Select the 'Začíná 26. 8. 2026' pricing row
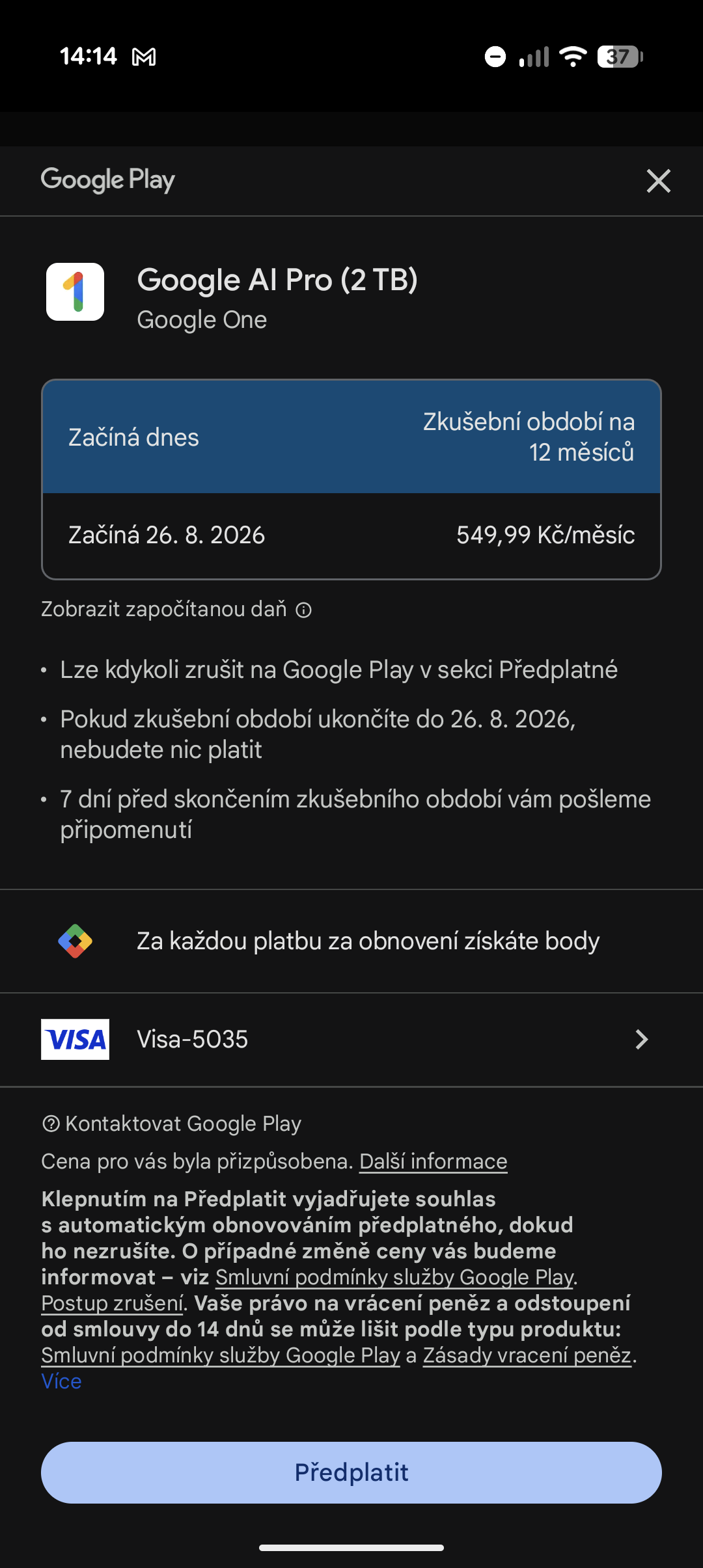This screenshot has height=1568, width=703. click(x=351, y=535)
